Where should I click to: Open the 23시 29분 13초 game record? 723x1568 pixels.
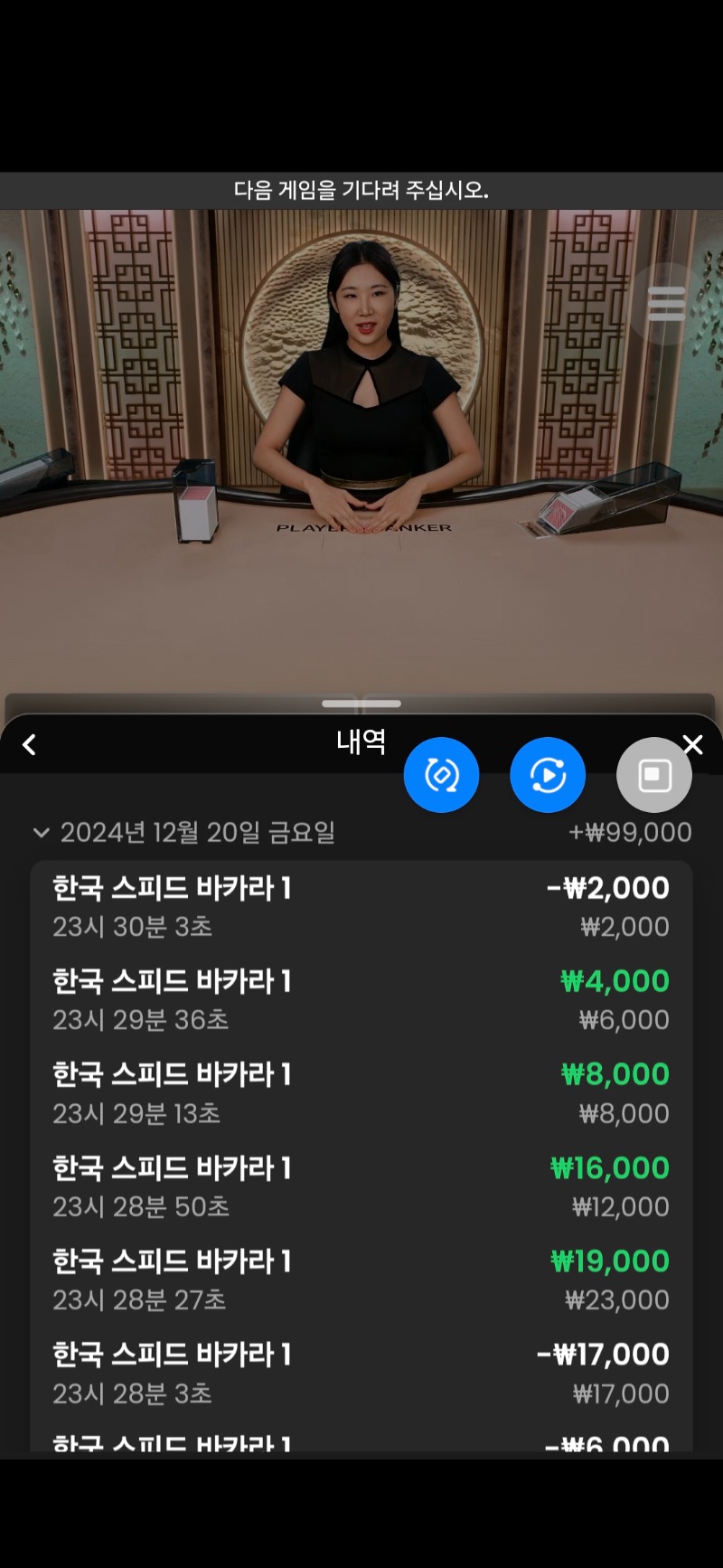[x=361, y=1093]
